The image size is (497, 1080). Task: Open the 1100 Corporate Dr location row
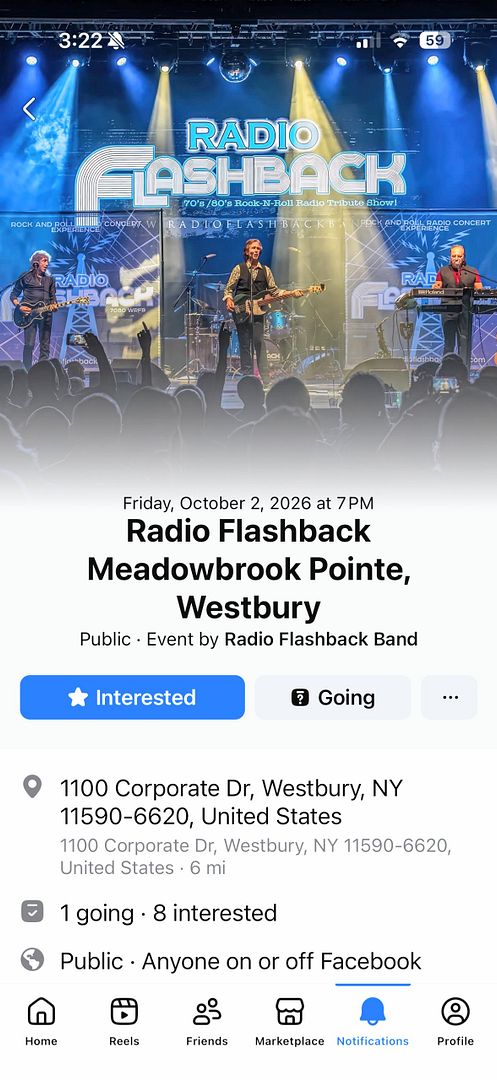(248, 827)
